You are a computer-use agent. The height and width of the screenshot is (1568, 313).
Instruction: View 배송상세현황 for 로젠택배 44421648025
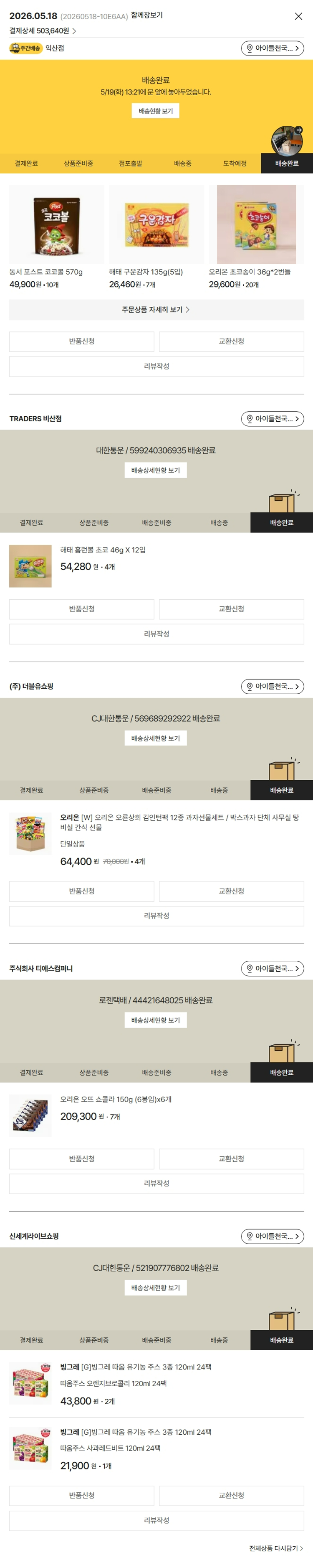(156, 1020)
